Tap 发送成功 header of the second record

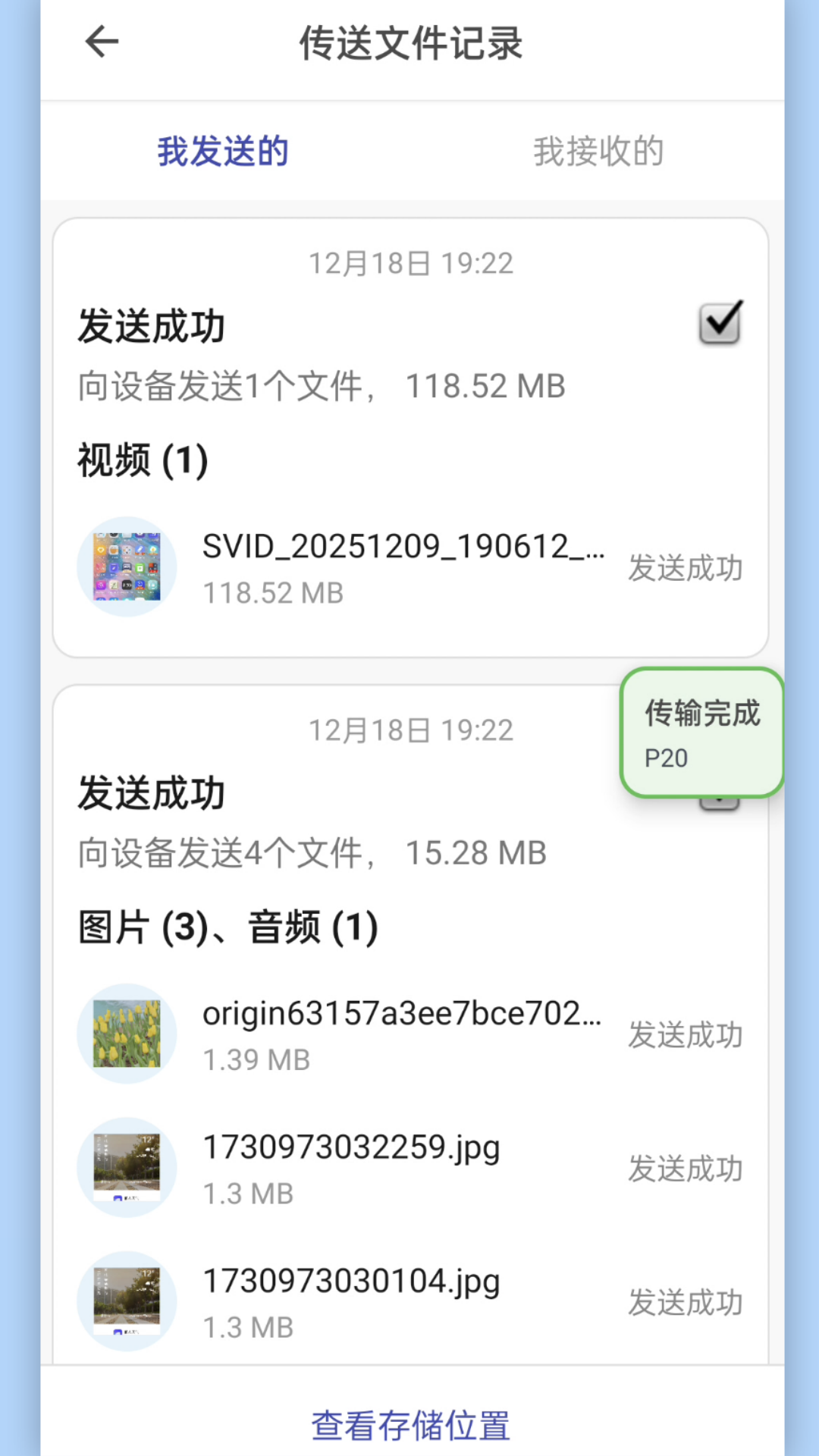[151, 793]
